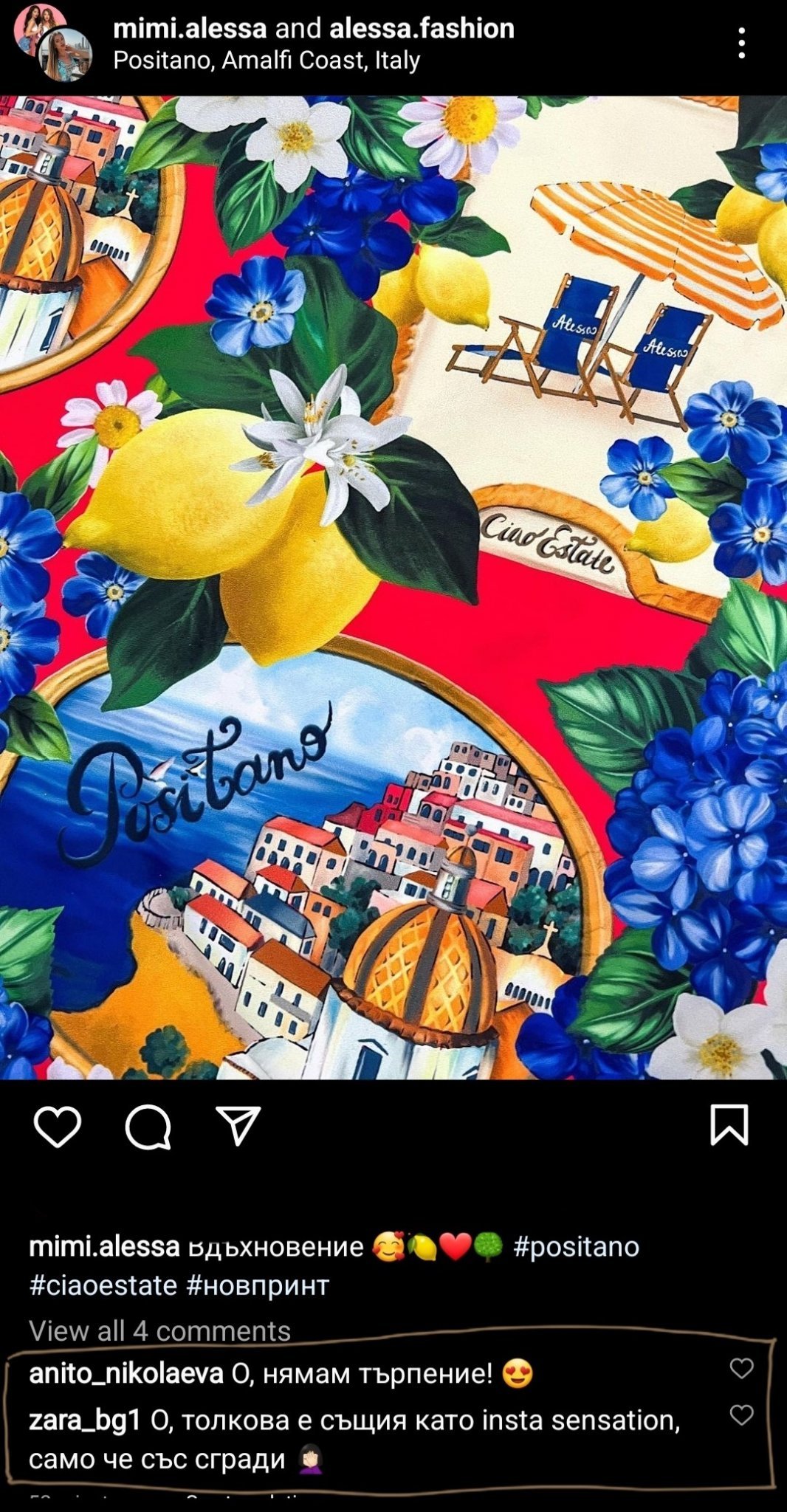Open zara_bg1's profile from the comment

coord(84,1420)
